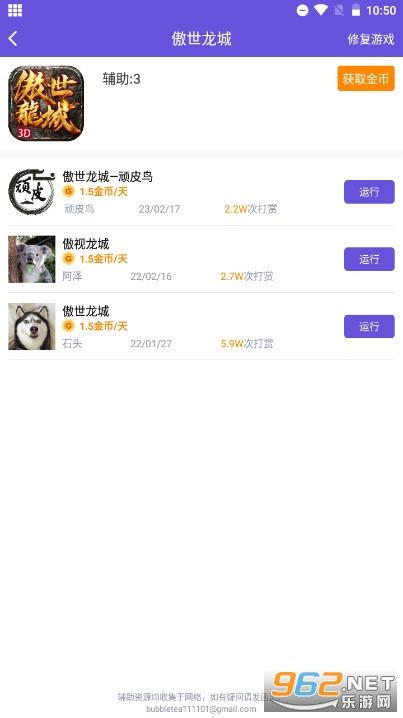Run the 傲视龙城 script by 阿泽
403x718 pixels.
point(369,259)
